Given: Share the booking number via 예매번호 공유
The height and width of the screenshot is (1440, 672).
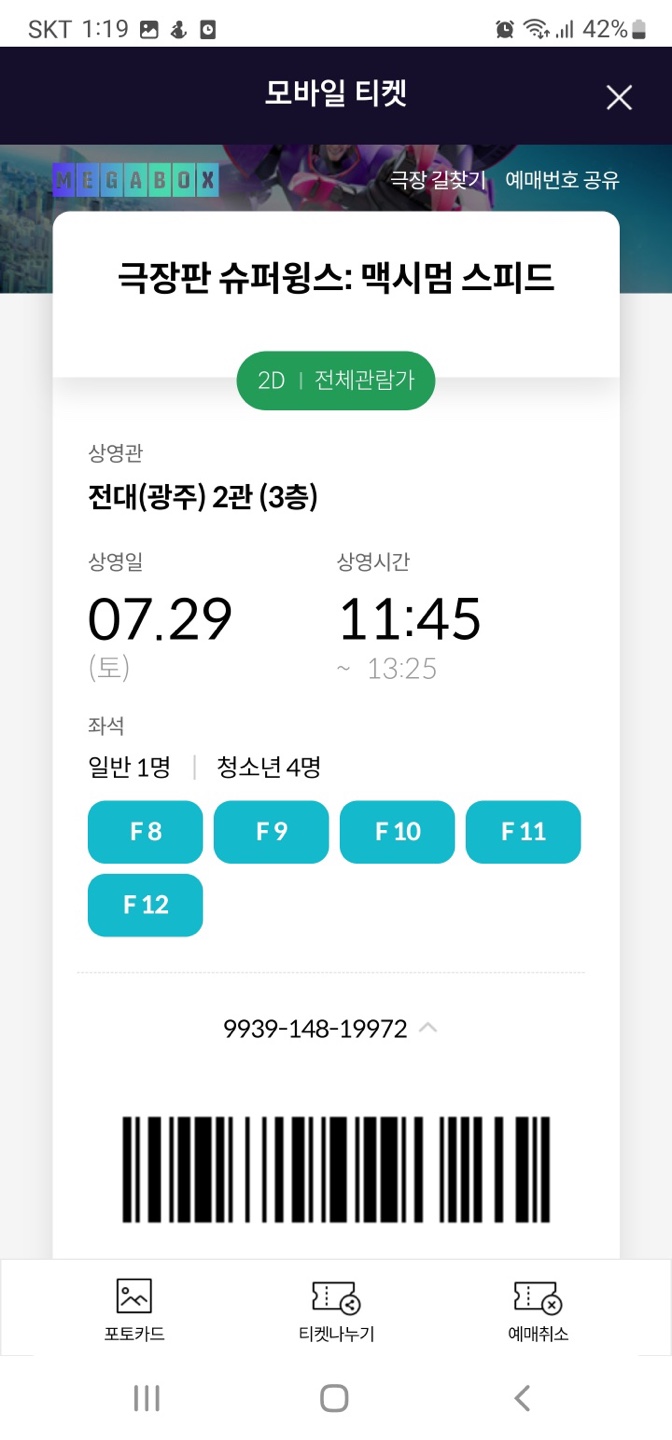Looking at the screenshot, I should tap(563, 180).
